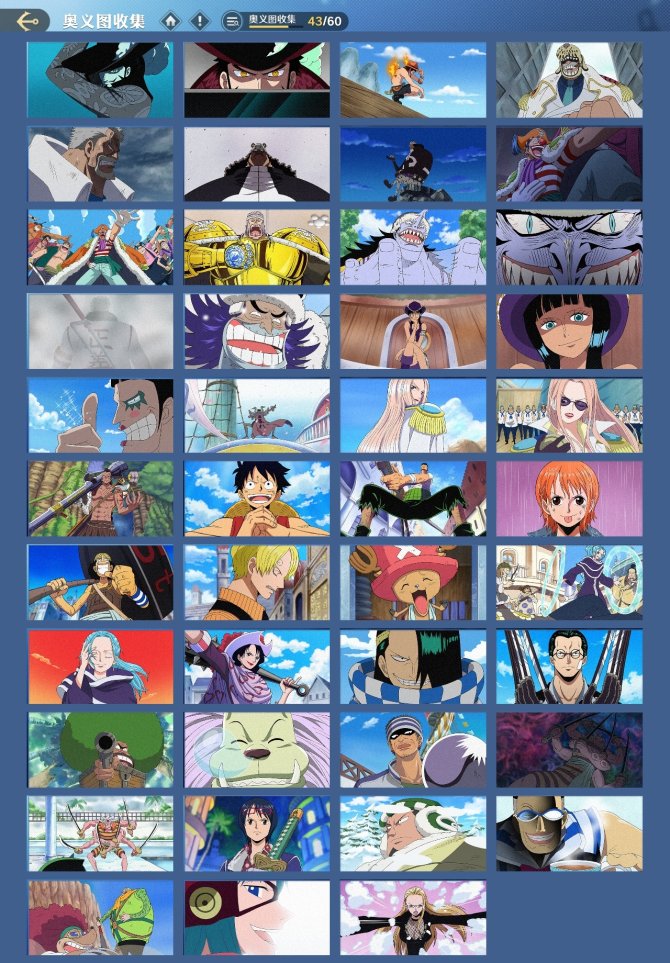This screenshot has height=963, width=670.
Task: Tap the home icon in the top bar
Action: [x=172, y=20]
